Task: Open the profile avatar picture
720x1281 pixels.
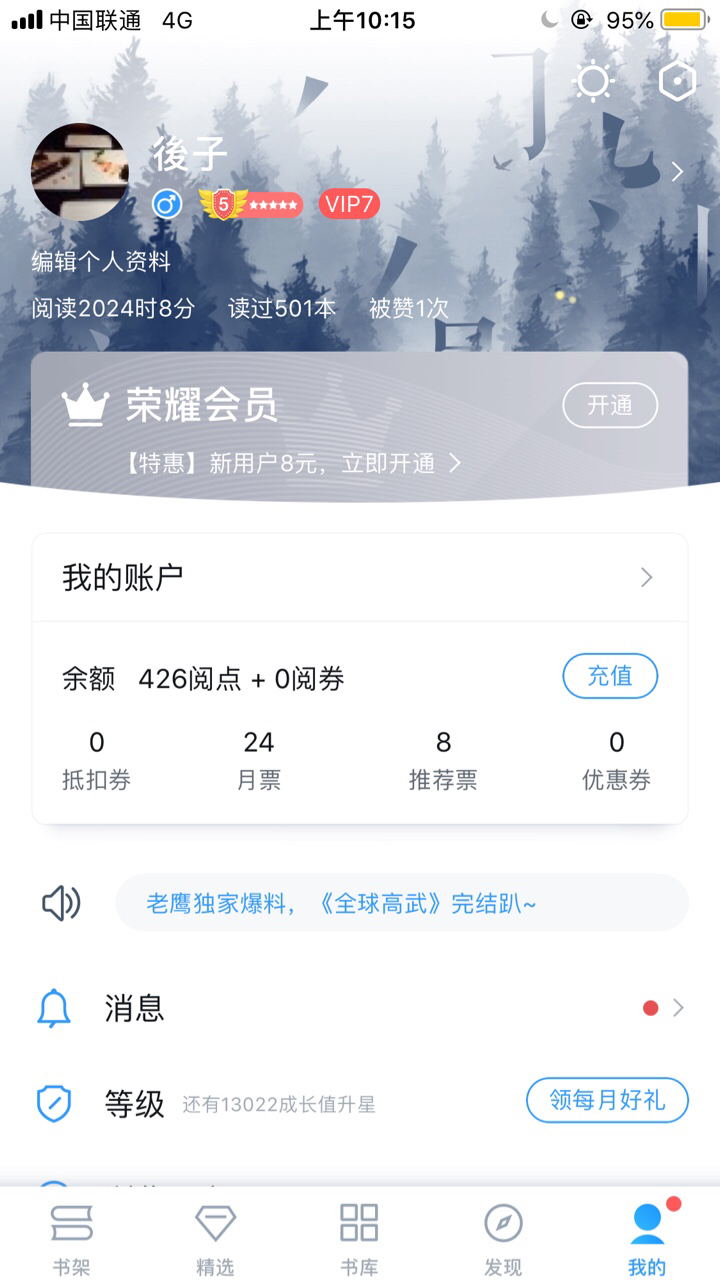Action: 80,172
